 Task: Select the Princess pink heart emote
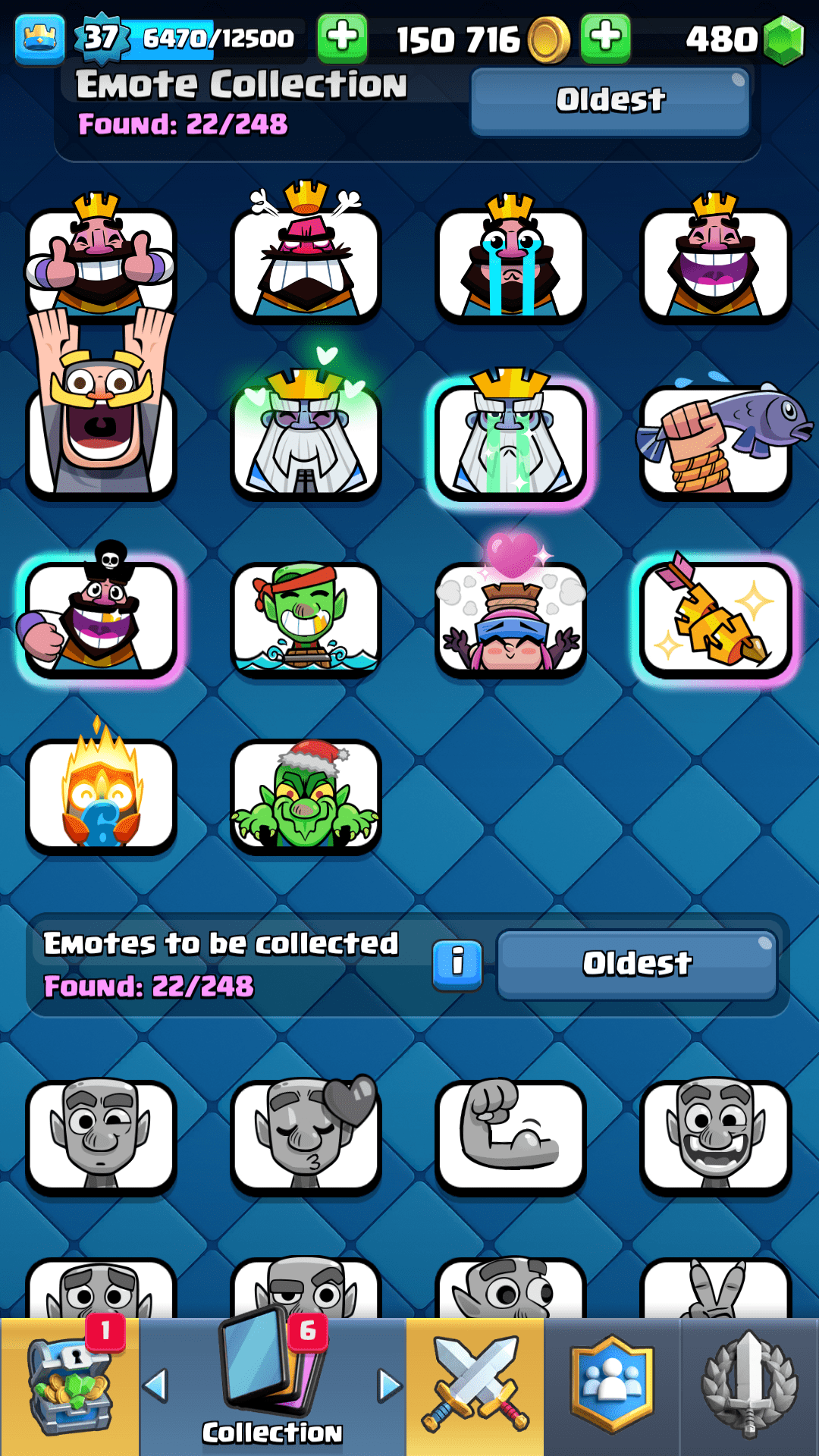tap(510, 618)
